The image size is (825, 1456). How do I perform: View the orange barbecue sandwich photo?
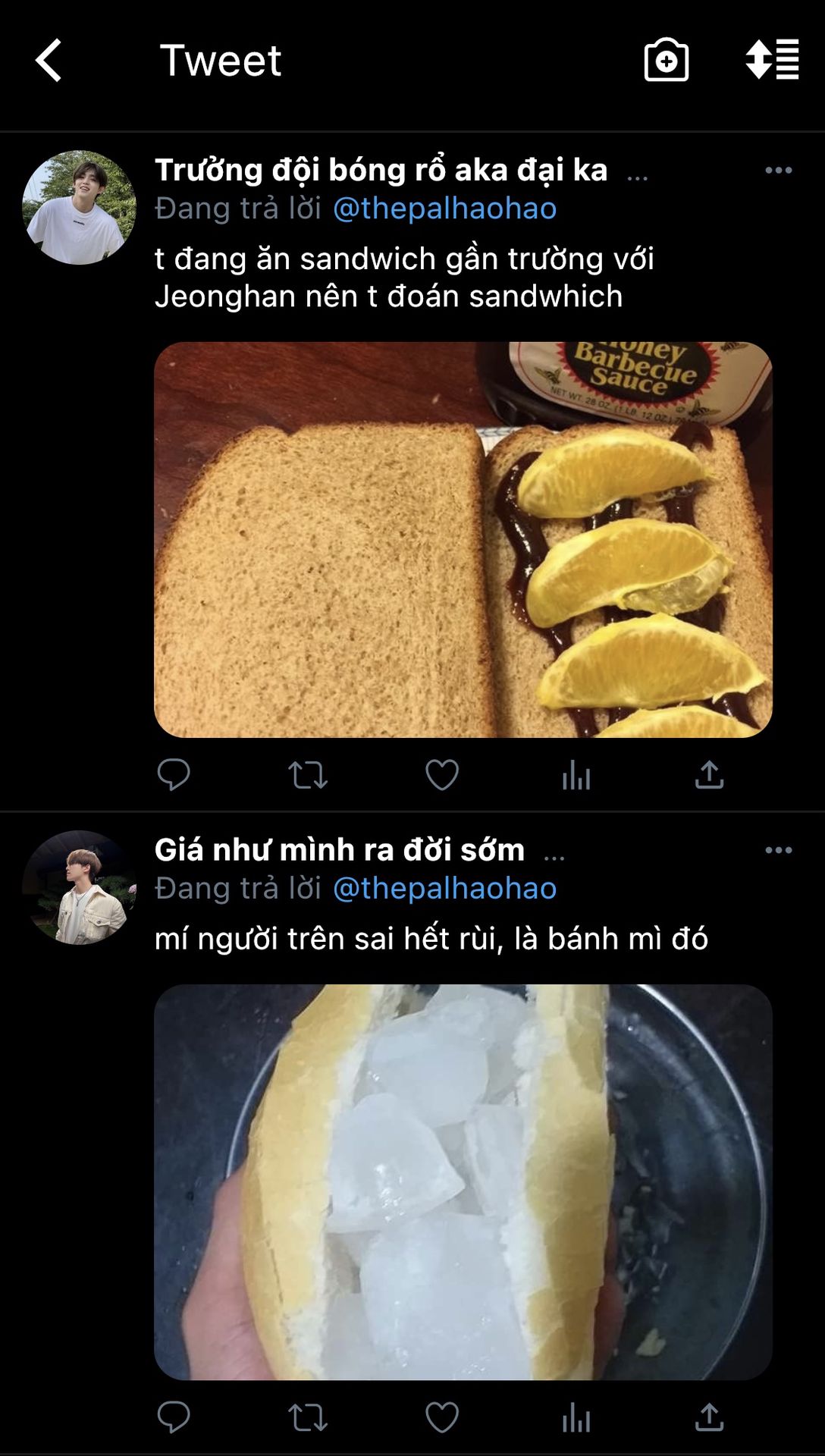coord(463,539)
